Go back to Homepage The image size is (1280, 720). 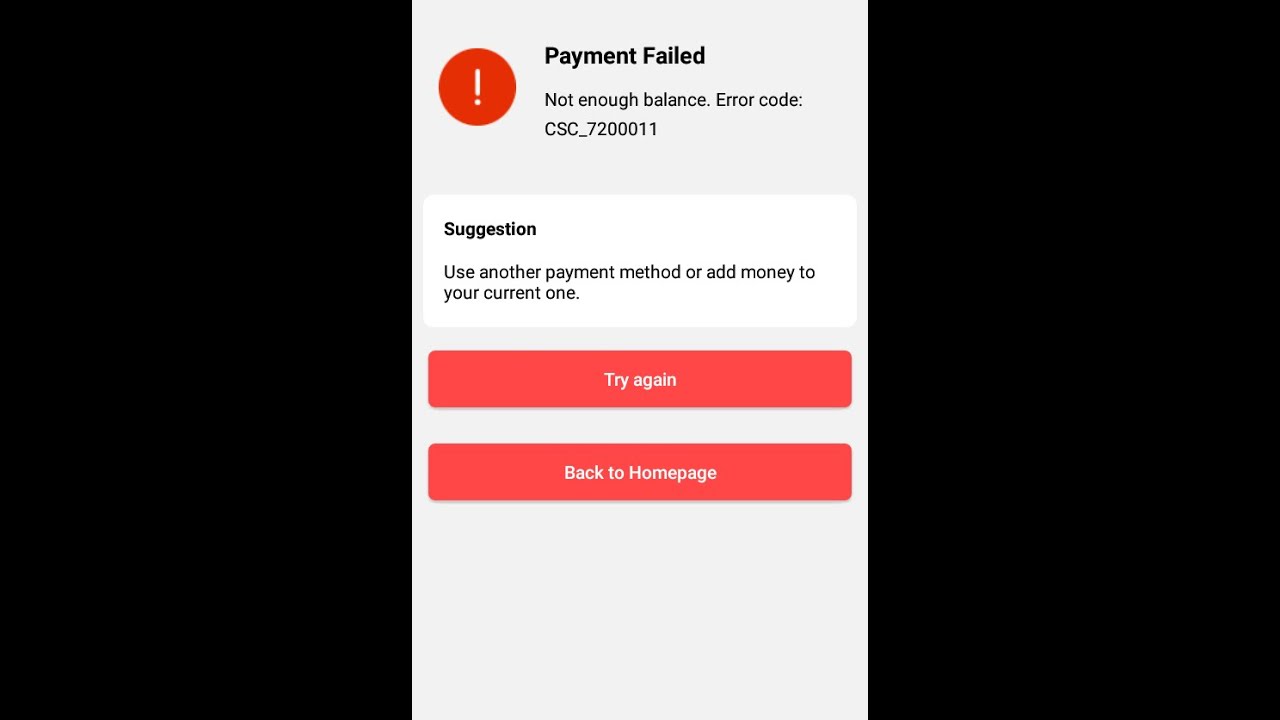tap(639, 472)
